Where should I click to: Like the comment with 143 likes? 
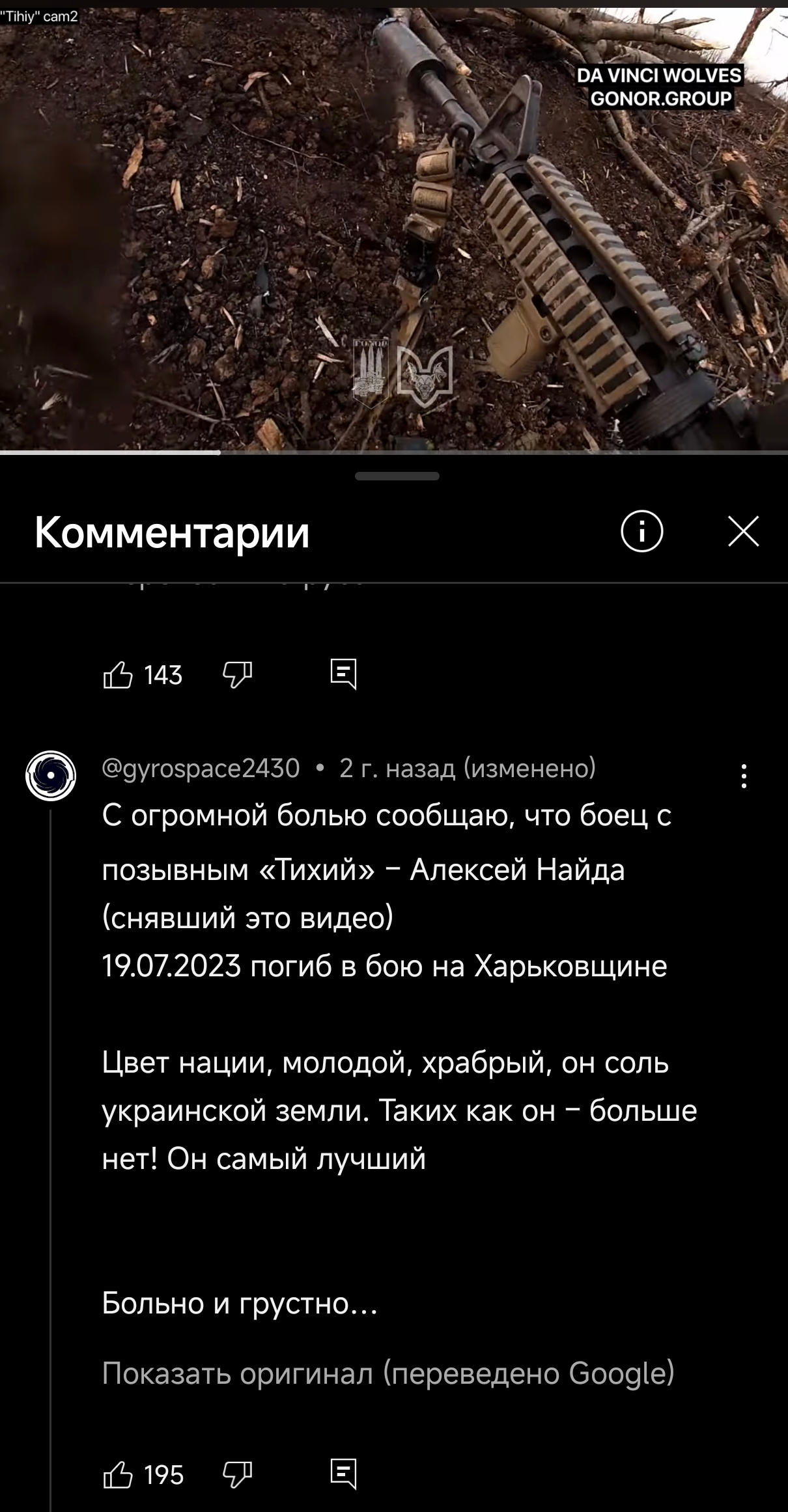tap(118, 675)
